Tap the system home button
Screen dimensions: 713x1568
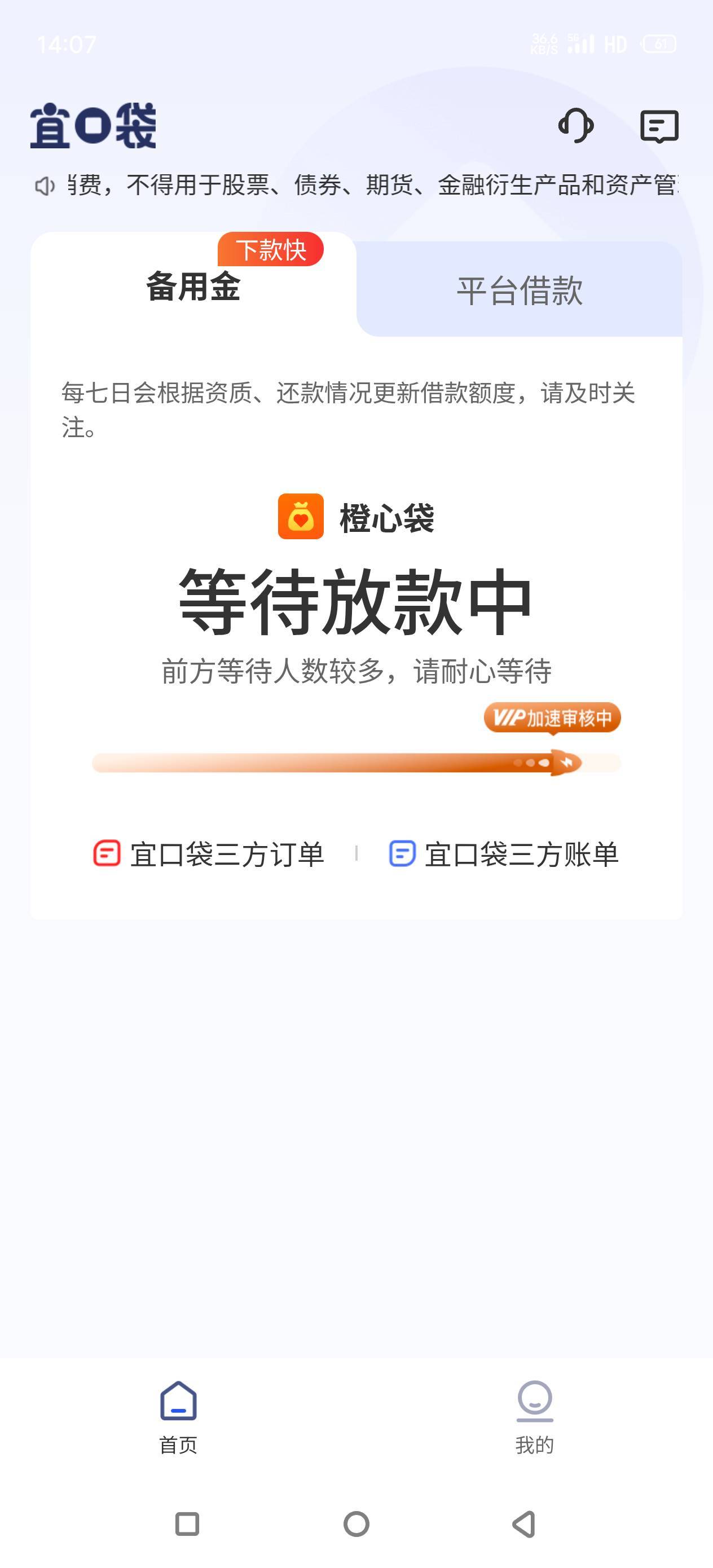pos(356,1524)
